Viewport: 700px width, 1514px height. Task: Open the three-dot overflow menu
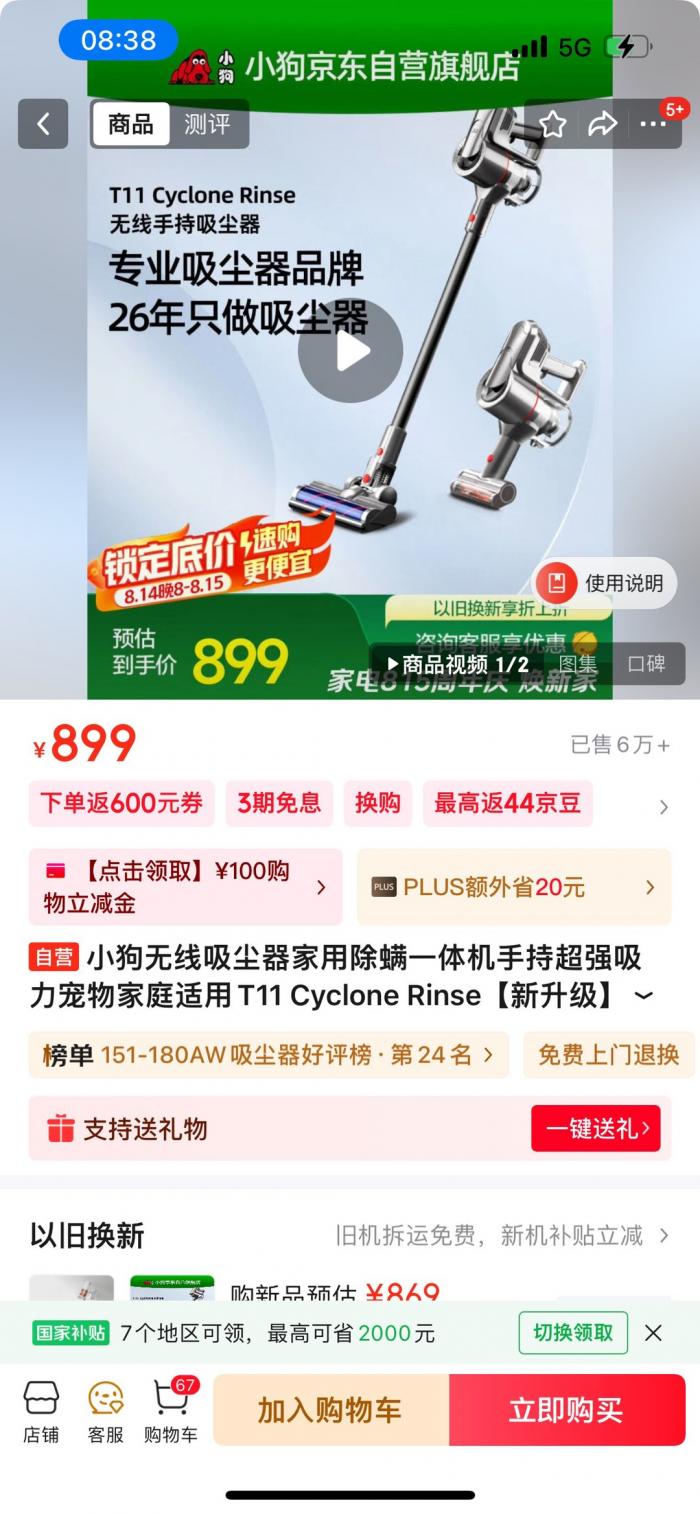pyautogui.click(x=652, y=124)
